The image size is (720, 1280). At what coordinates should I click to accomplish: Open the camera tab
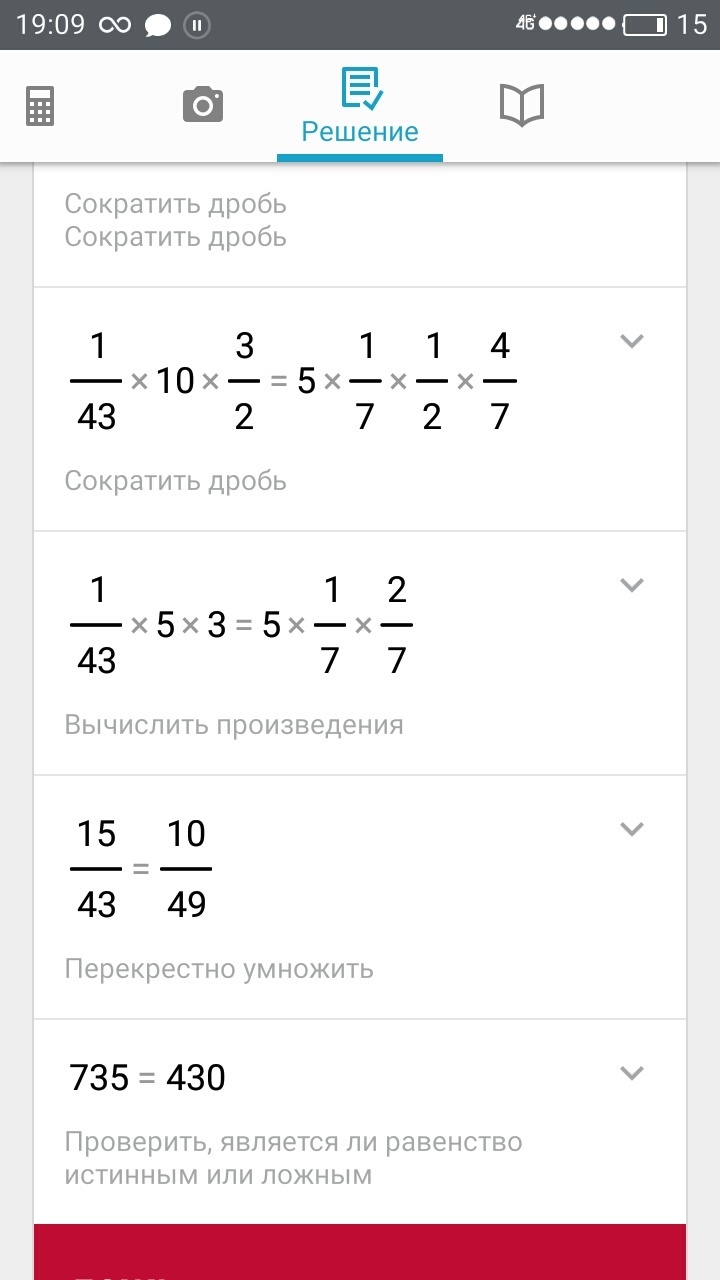[x=203, y=104]
